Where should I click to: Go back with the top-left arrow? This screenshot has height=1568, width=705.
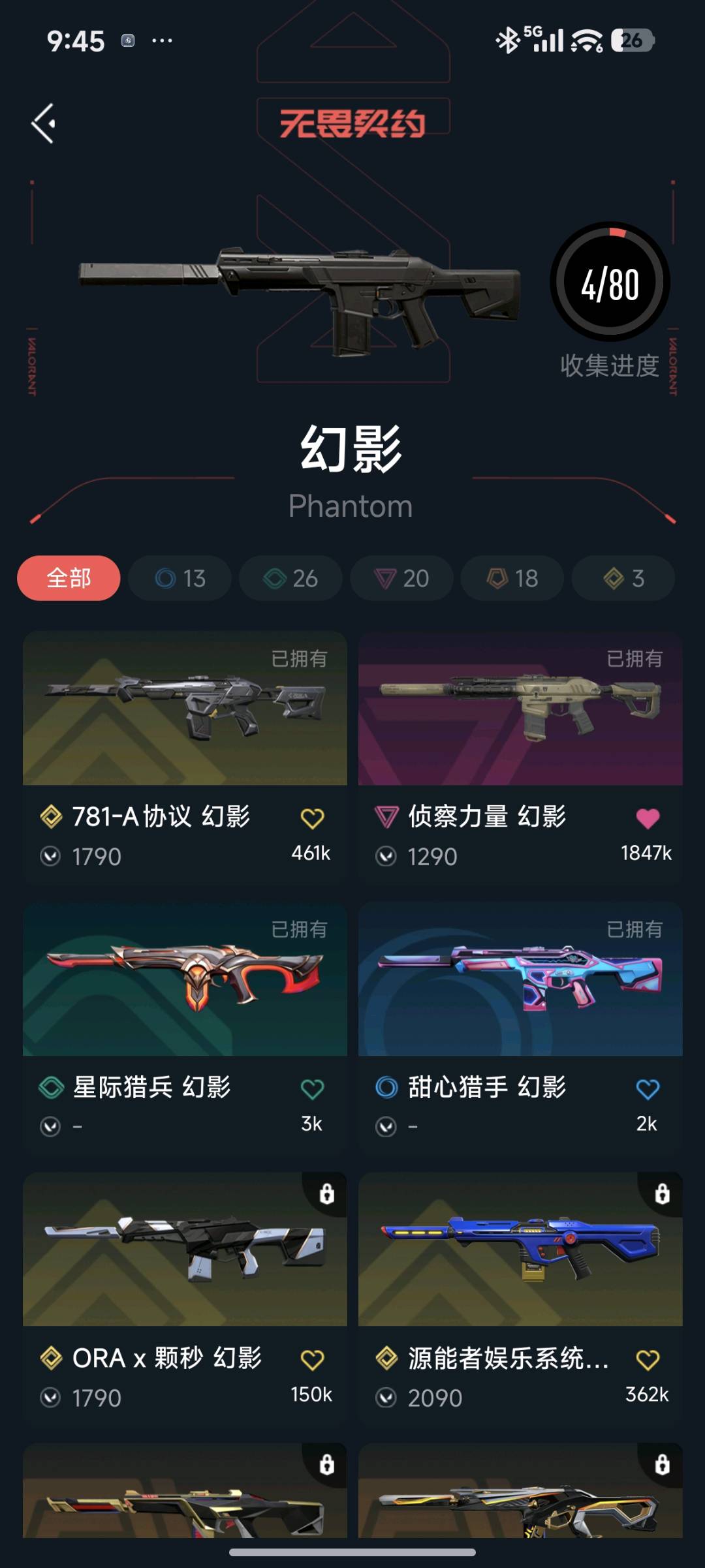coord(44,123)
